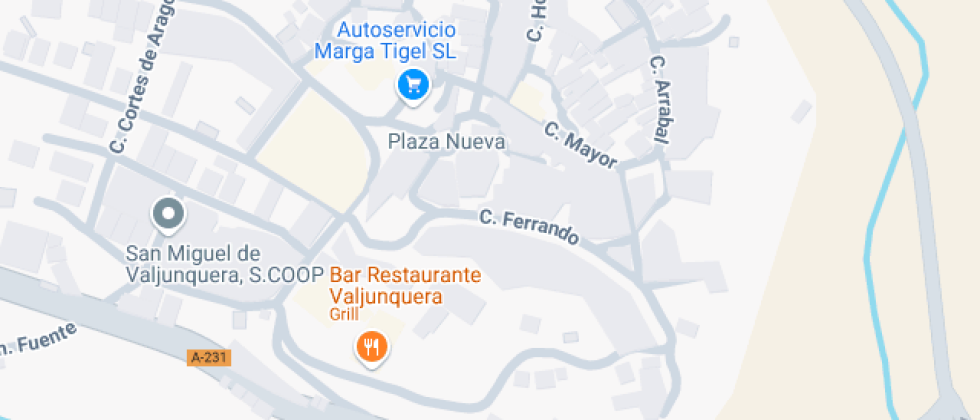Tap the San Miguel de Valjunquera S.COOP marker
980x420 pixels.
(168, 215)
